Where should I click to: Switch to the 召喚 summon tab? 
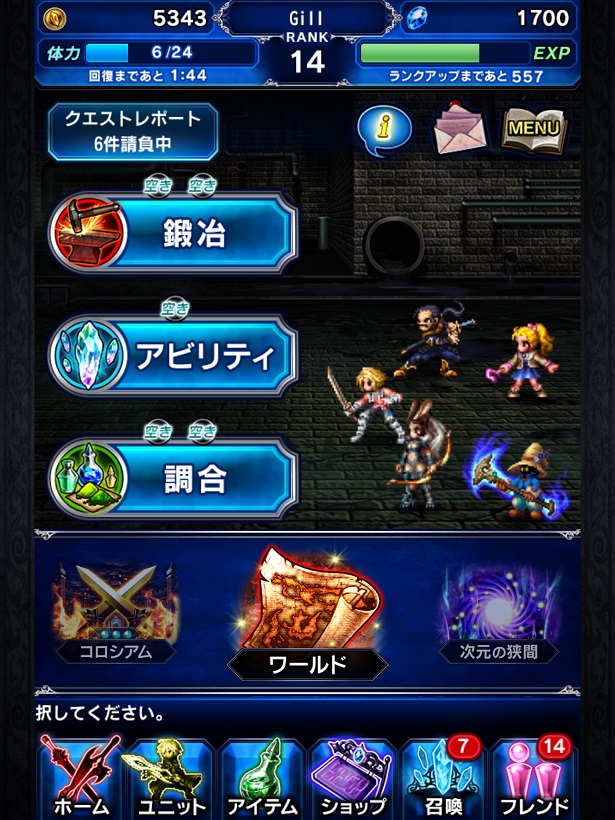point(444,779)
